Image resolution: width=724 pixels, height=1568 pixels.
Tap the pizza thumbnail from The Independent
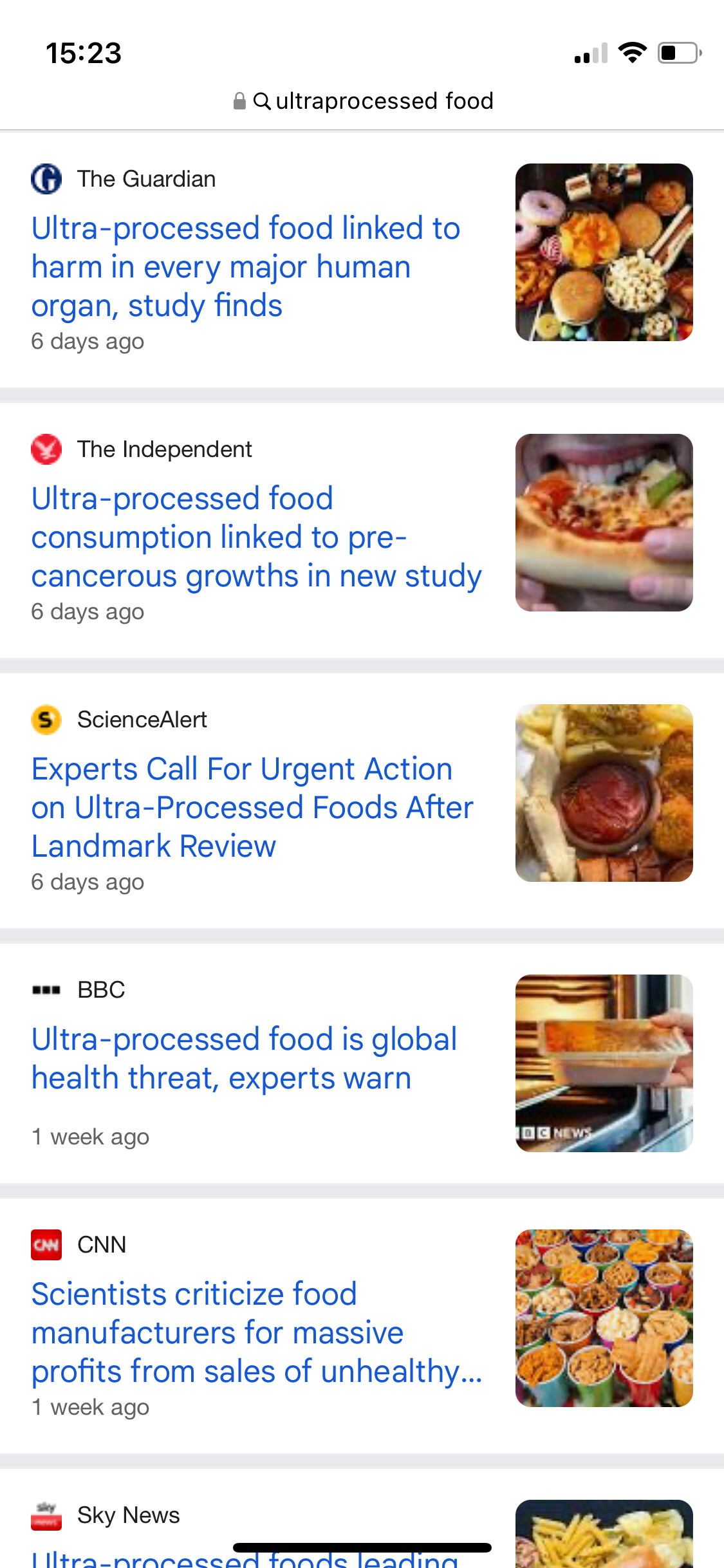(604, 523)
